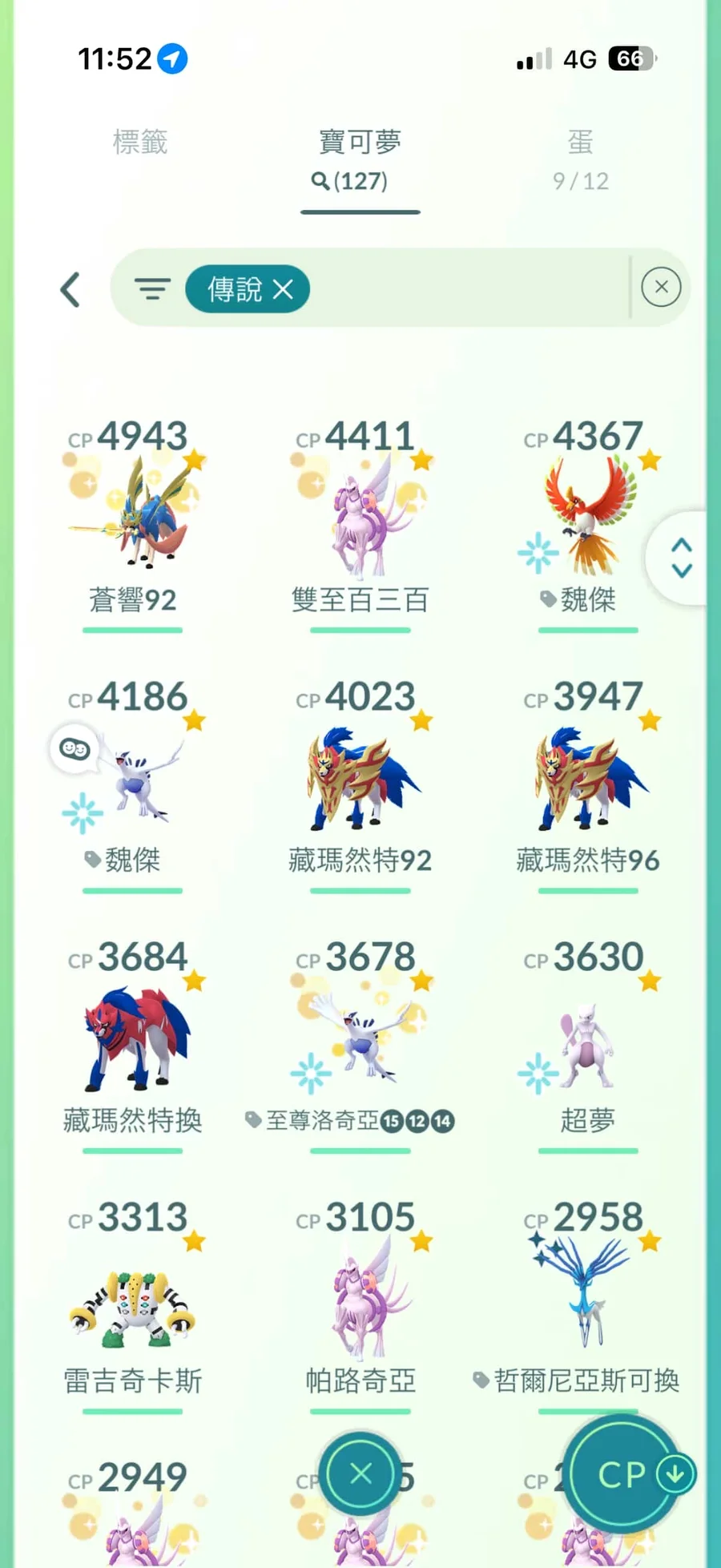Change the CP sort order
Viewport: 721px width, 1568px height.
[x=633, y=1474]
